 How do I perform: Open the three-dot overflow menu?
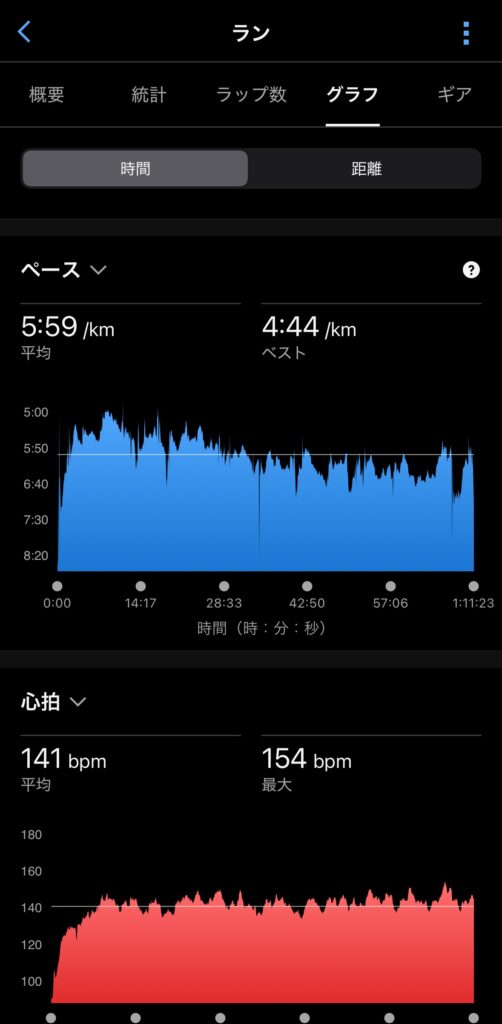click(465, 33)
